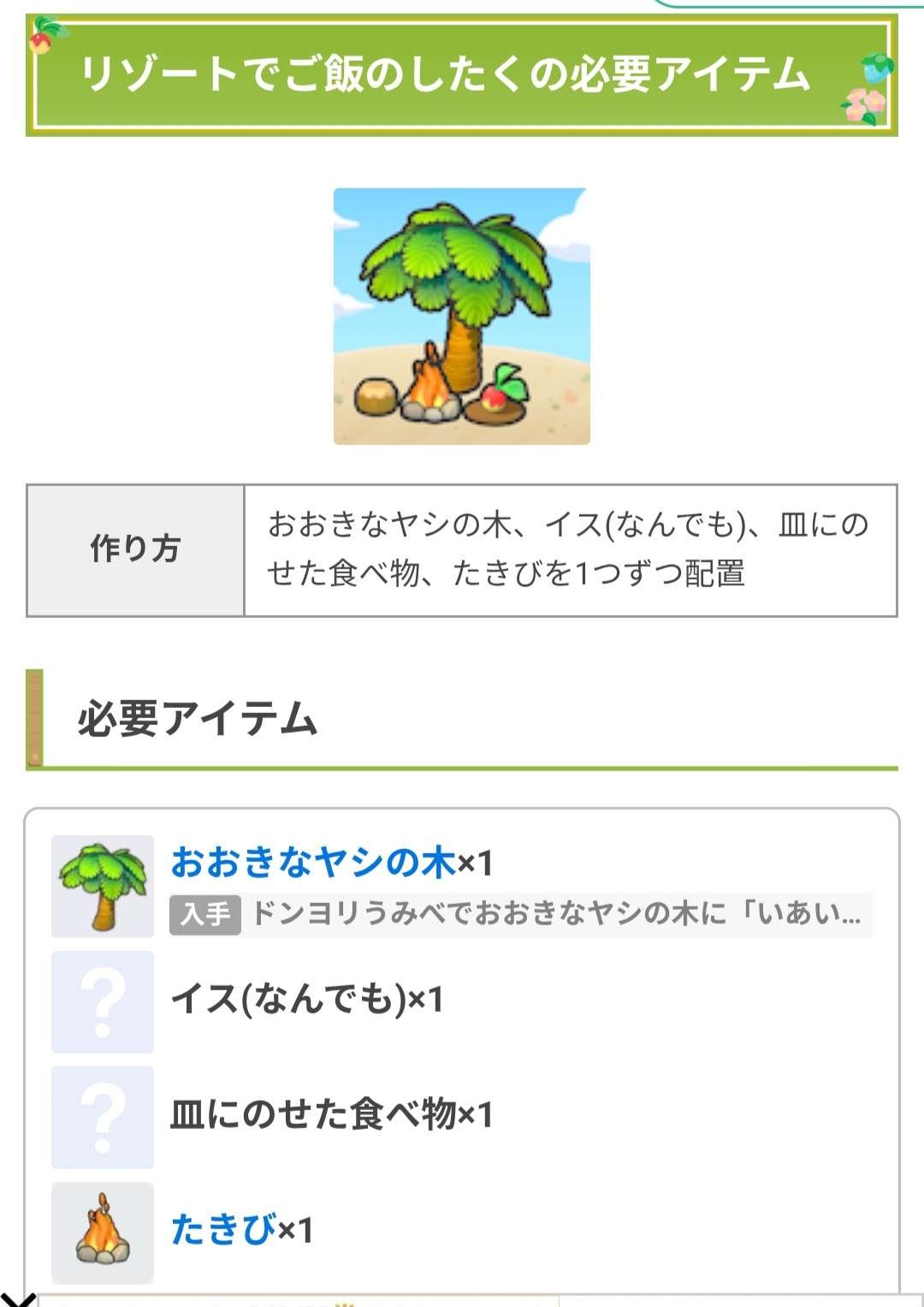Open the おおきなヤシの木 item link
Screen dimensions: 924x1307
pyautogui.click(x=313, y=862)
